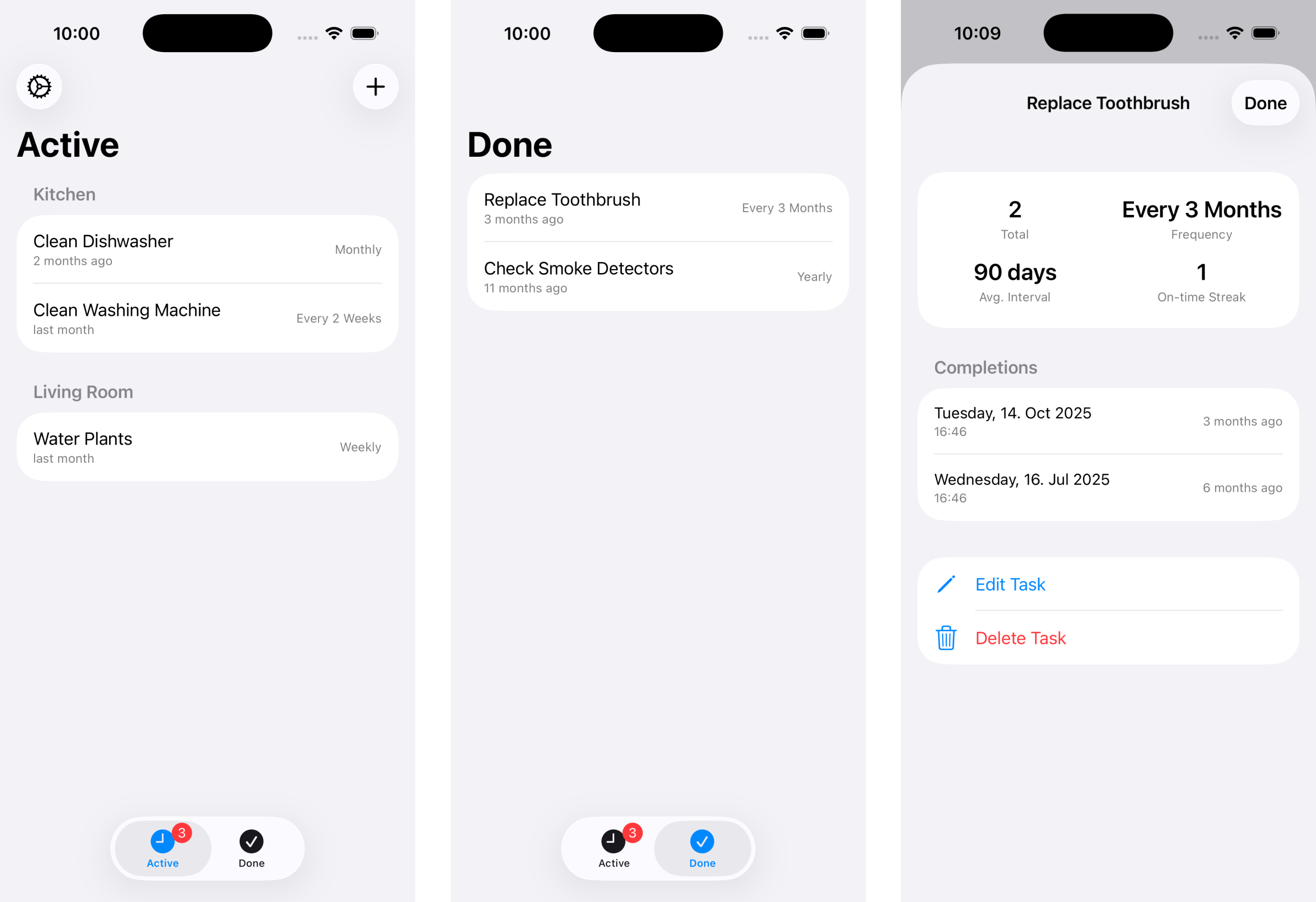This screenshot has width=1316, height=902.
Task: Open the Clean Washing Machine task
Action: point(207,318)
